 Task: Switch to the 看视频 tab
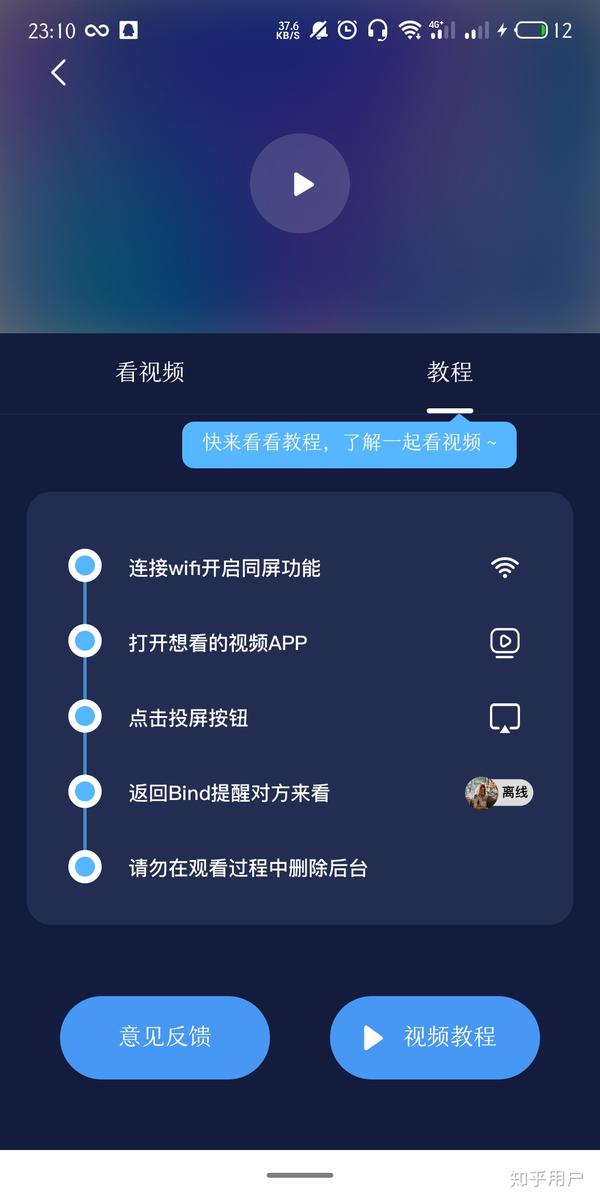click(x=150, y=373)
